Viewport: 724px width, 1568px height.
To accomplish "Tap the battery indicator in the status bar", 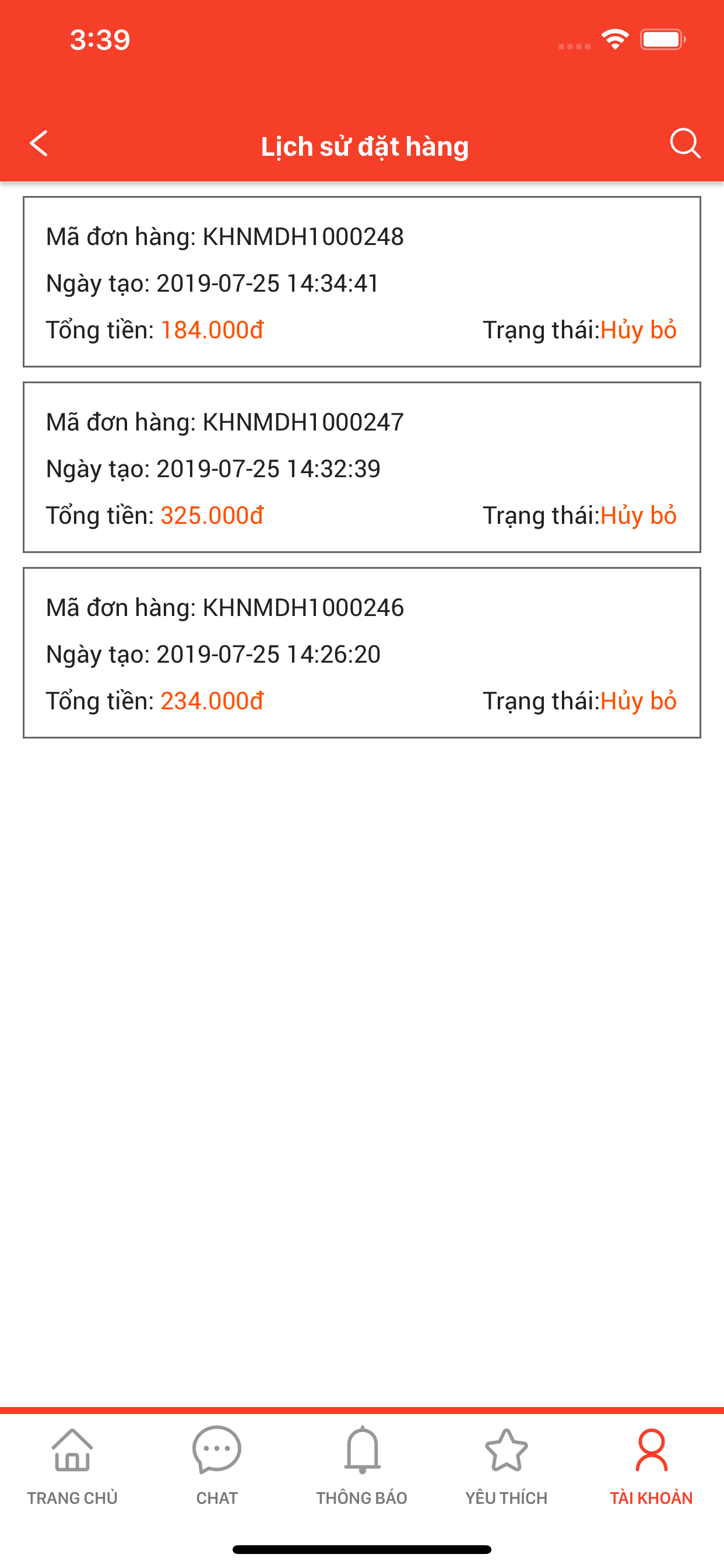I will coord(660,38).
